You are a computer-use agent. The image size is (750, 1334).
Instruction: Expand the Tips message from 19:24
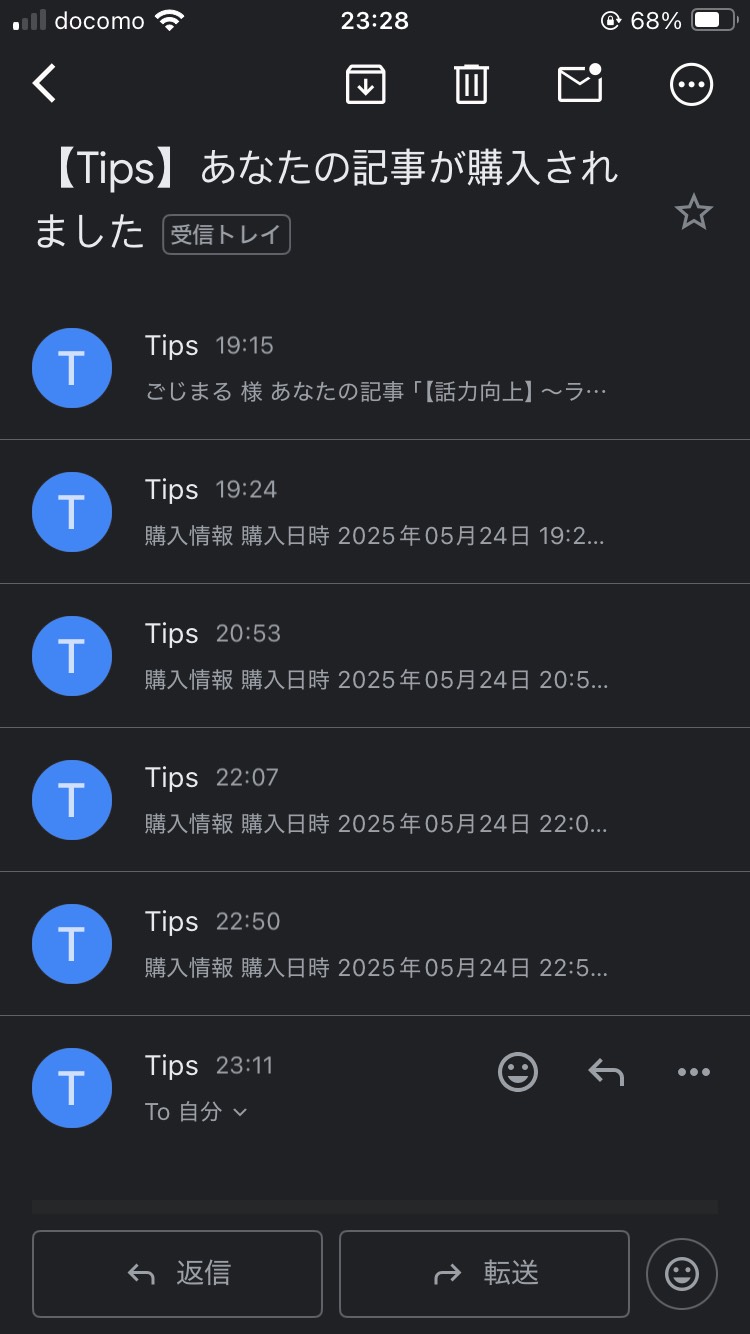(x=375, y=512)
